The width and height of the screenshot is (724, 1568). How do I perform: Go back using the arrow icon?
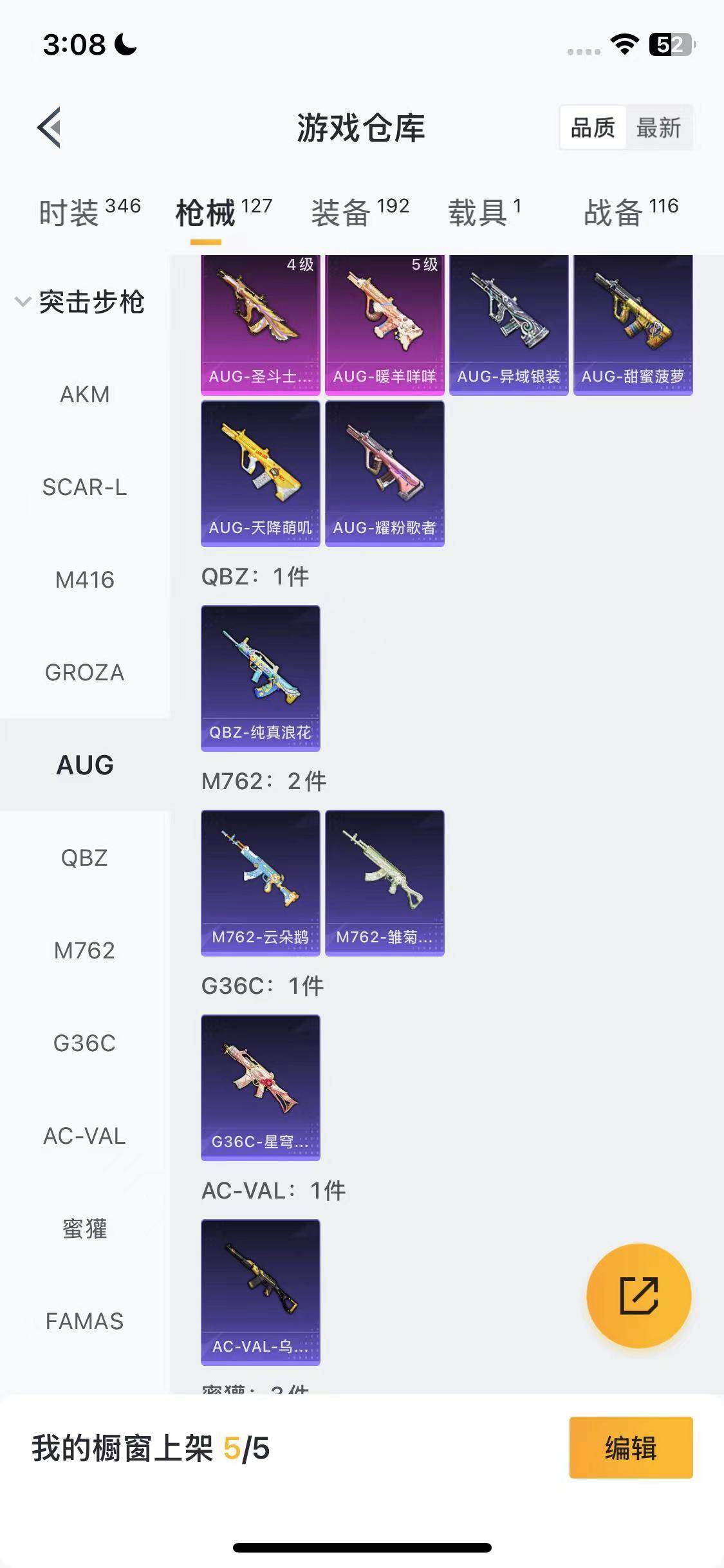(x=50, y=127)
